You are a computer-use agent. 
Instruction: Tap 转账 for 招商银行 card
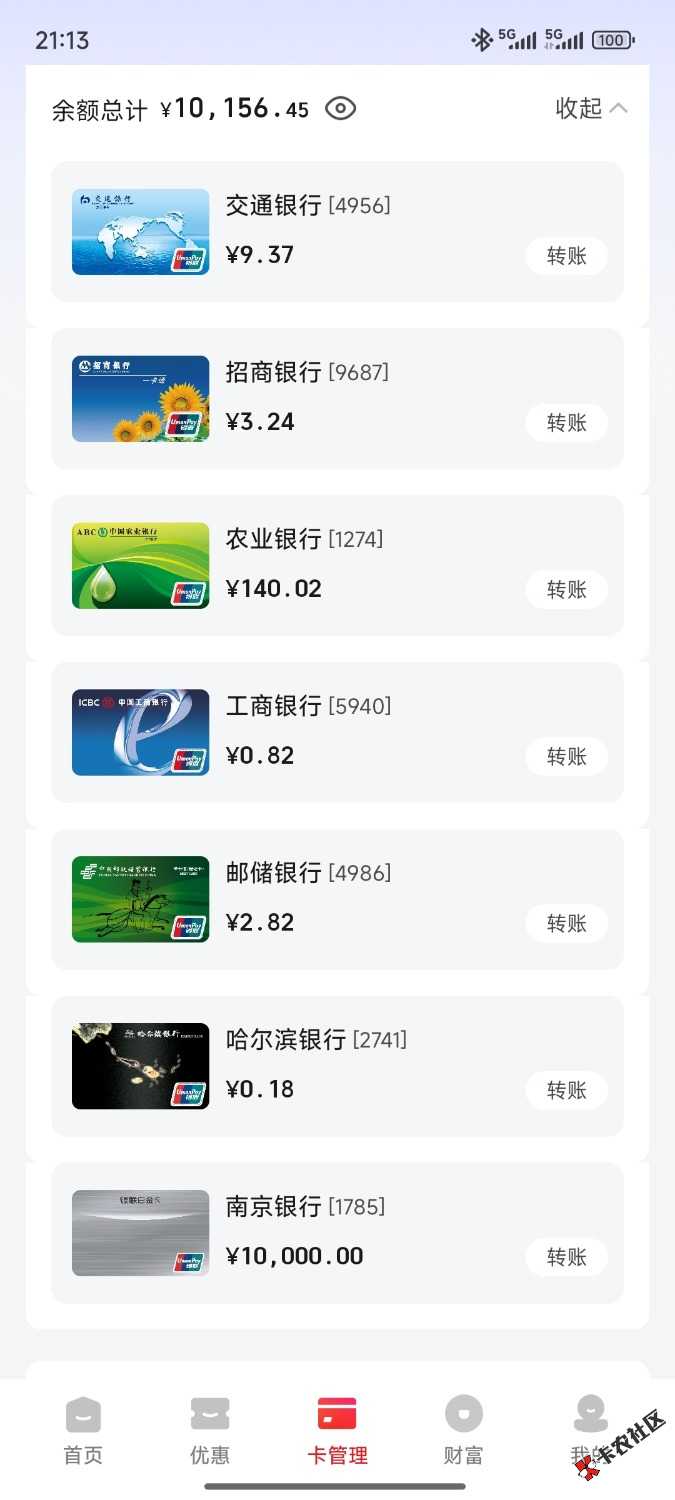point(566,423)
